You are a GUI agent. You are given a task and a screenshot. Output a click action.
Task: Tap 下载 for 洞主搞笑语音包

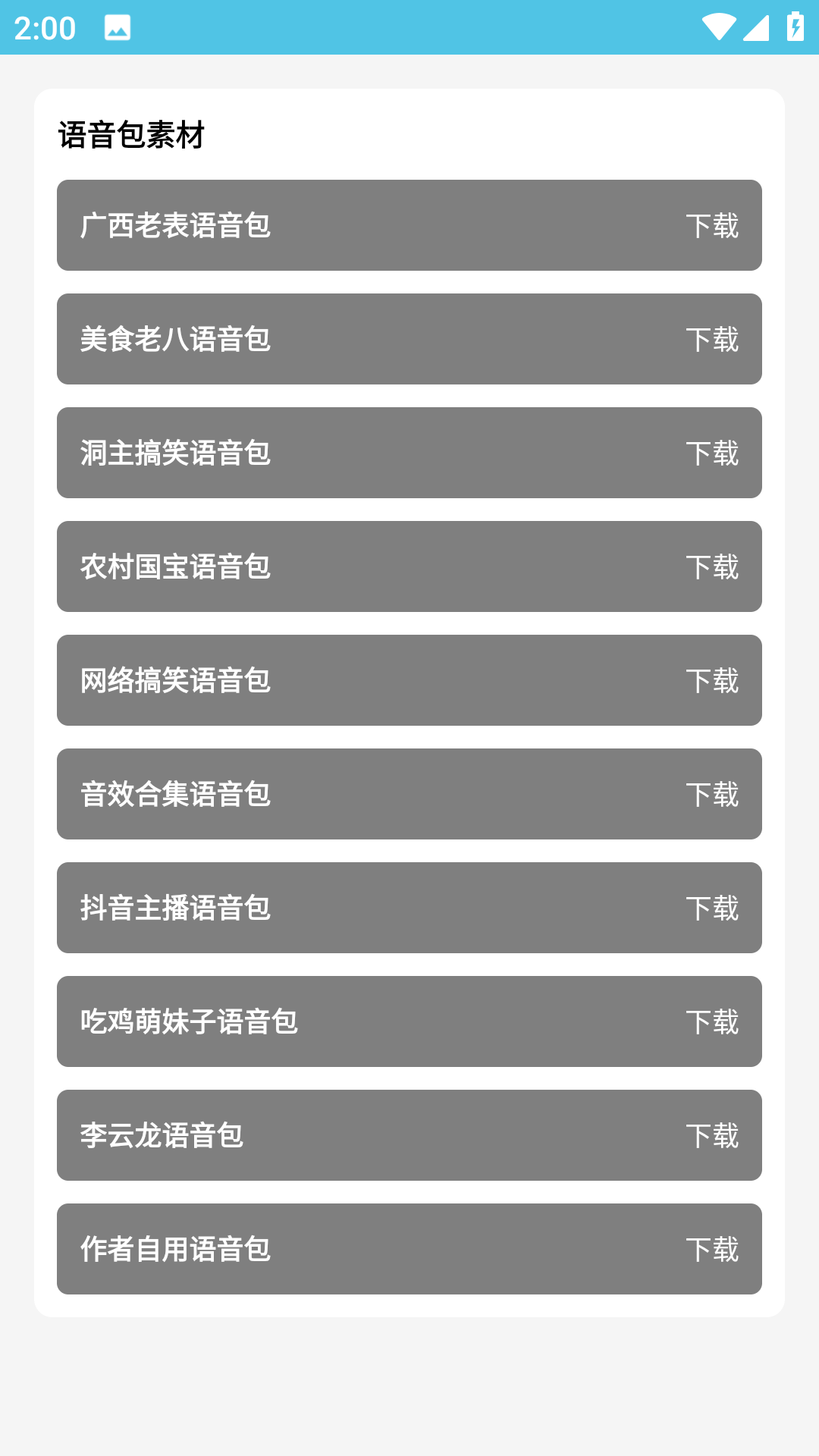(711, 453)
